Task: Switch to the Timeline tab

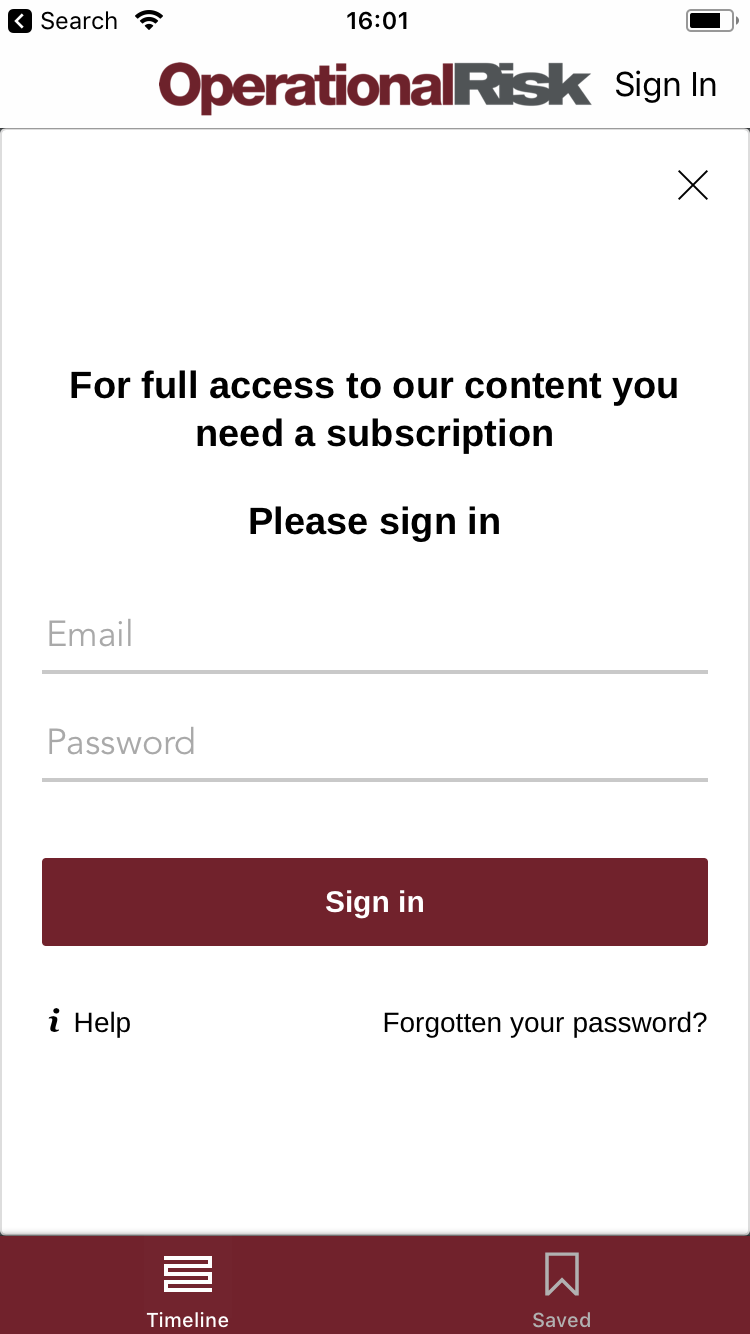Action: [188, 1290]
